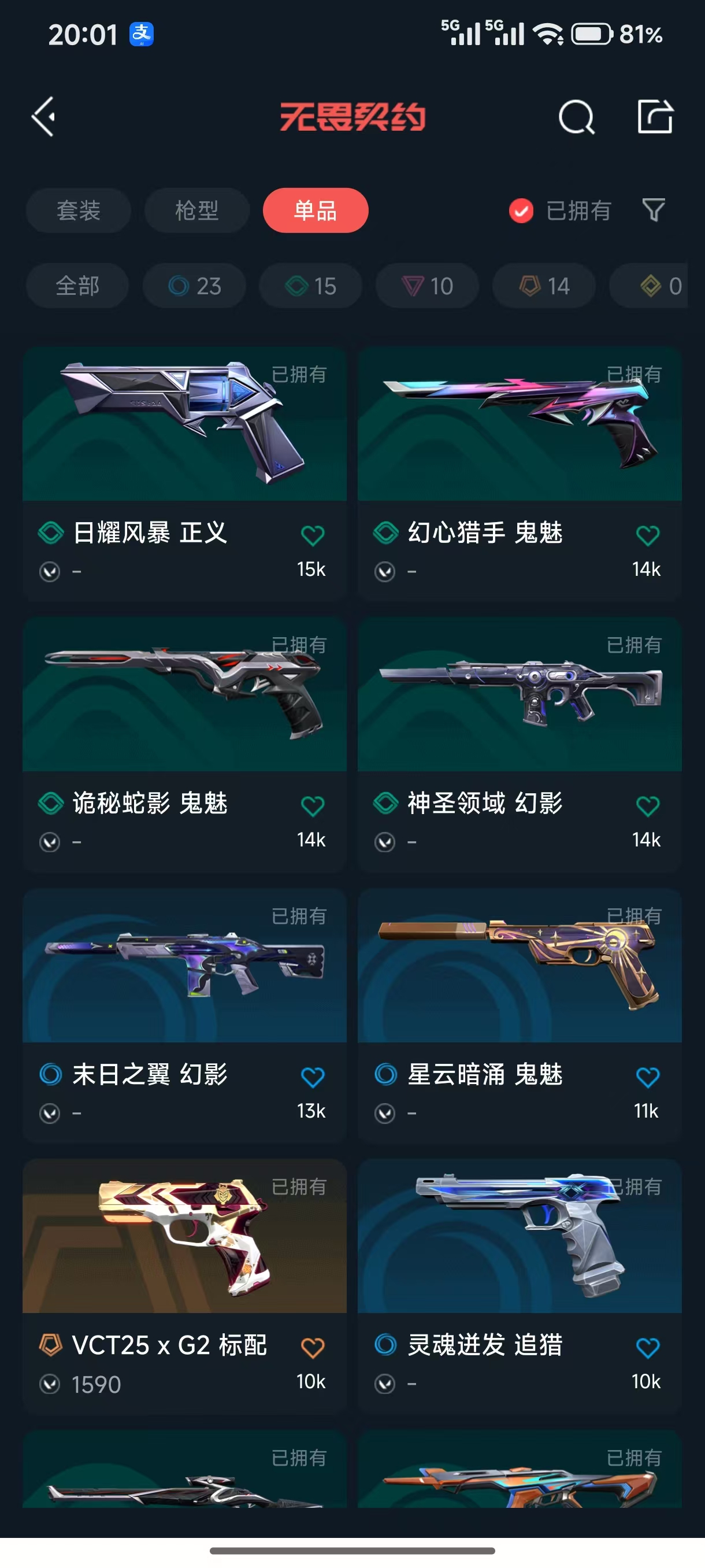Viewport: 705px width, 1568px height.
Task: Like the 灵魂迸发 追猎 skin
Action: tap(647, 1348)
